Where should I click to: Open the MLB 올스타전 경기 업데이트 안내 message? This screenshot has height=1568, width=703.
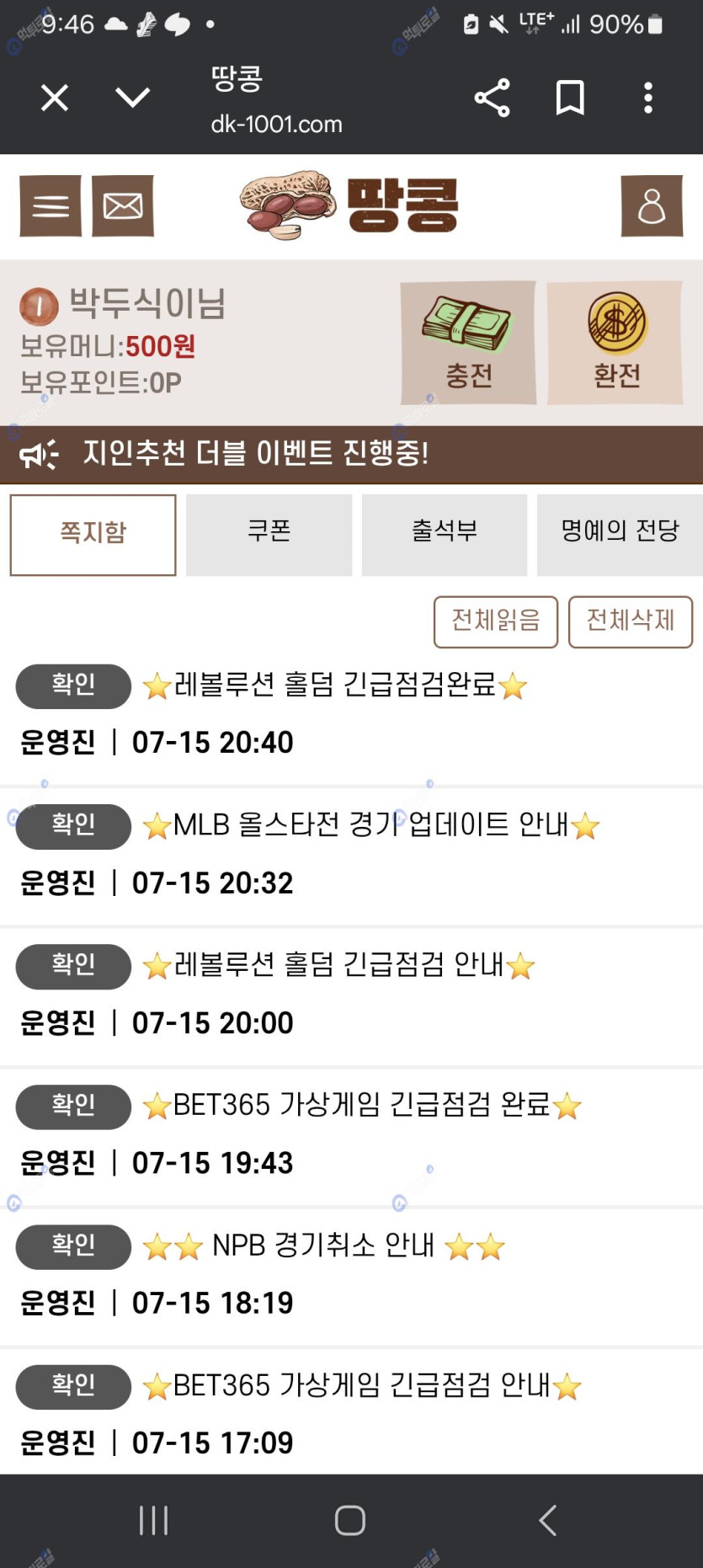point(370,825)
